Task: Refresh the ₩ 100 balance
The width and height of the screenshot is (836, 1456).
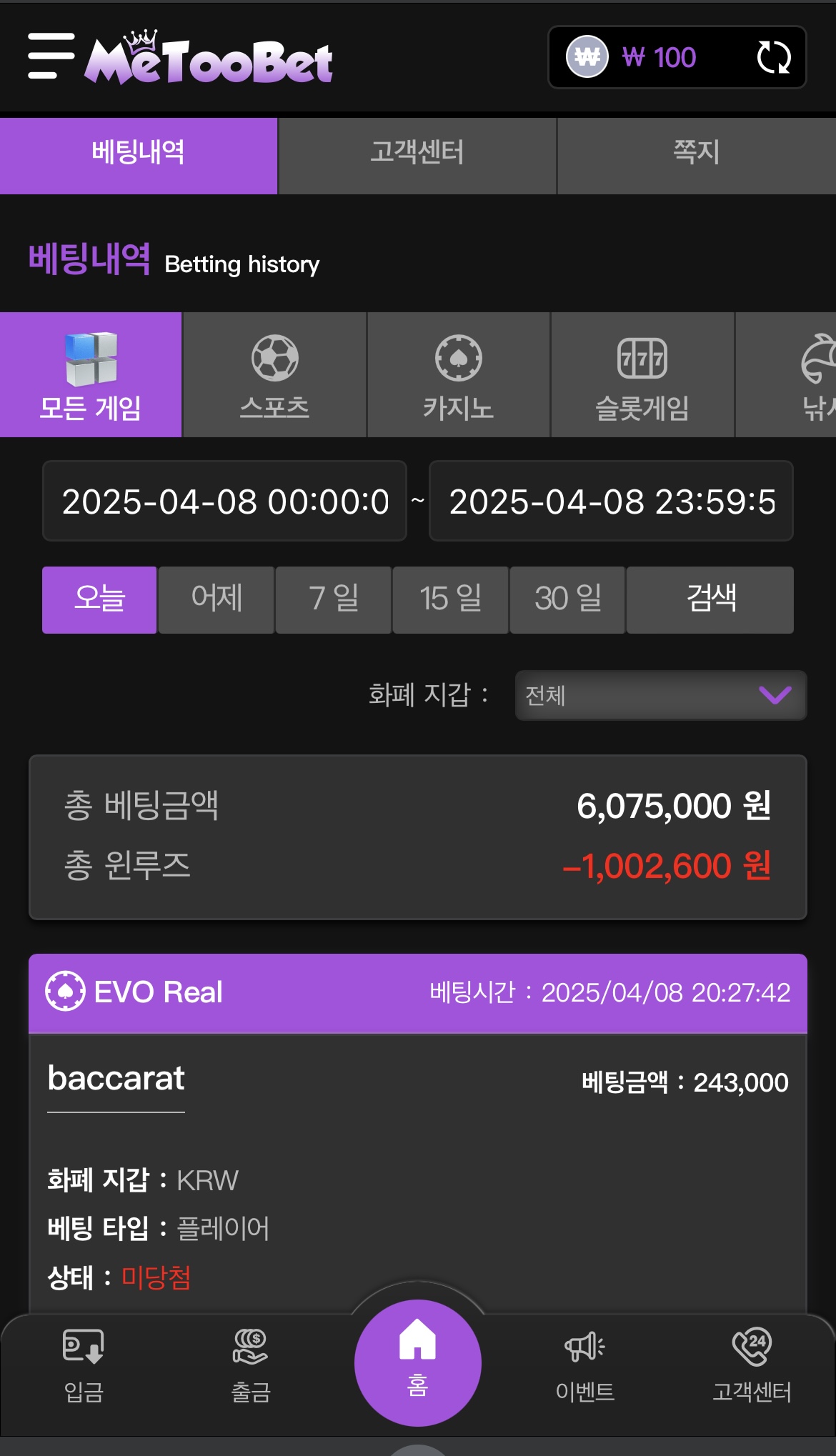Action: [x=774, y=57]
